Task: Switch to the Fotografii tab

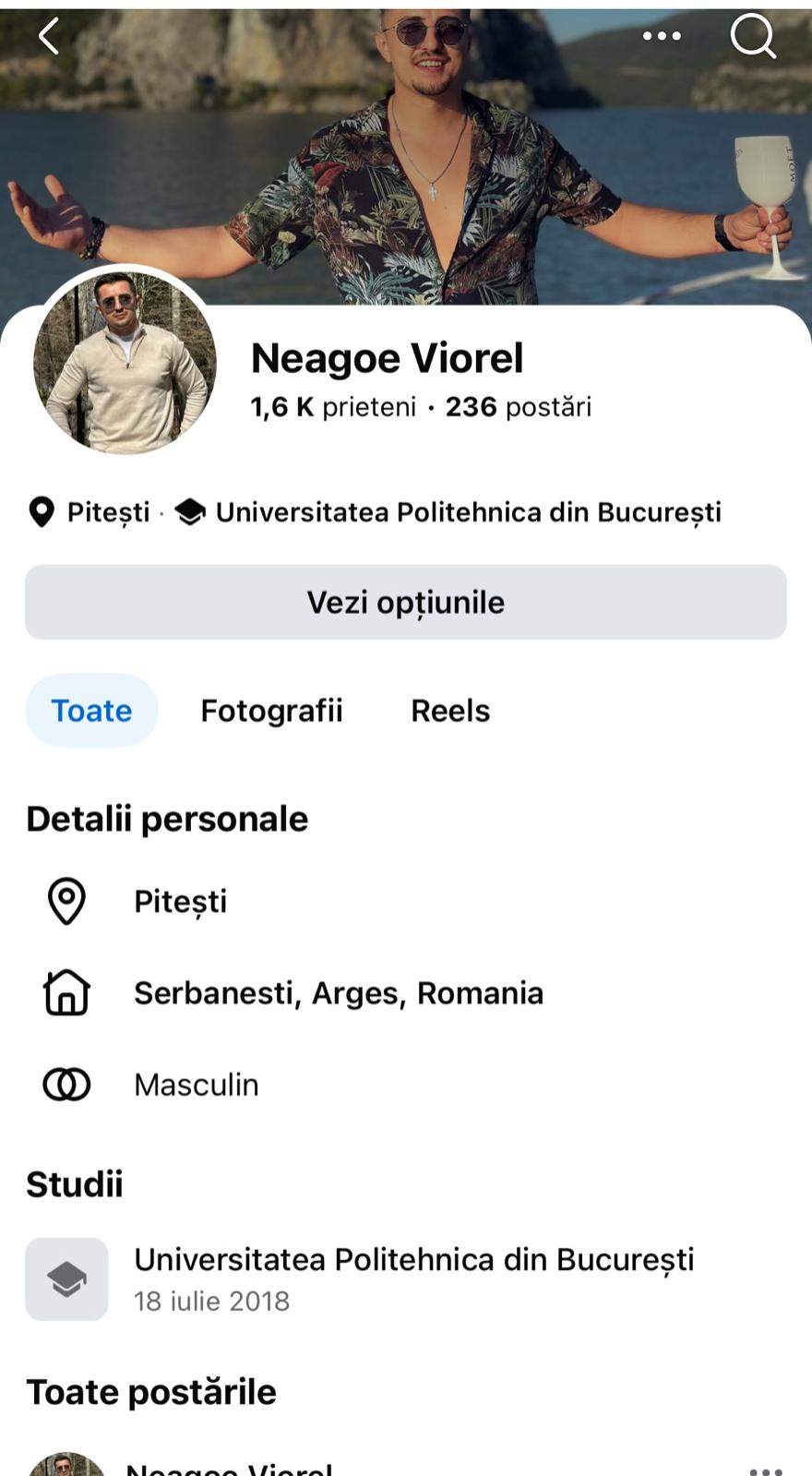Action: pyautogui.click(x=271, y=710)
